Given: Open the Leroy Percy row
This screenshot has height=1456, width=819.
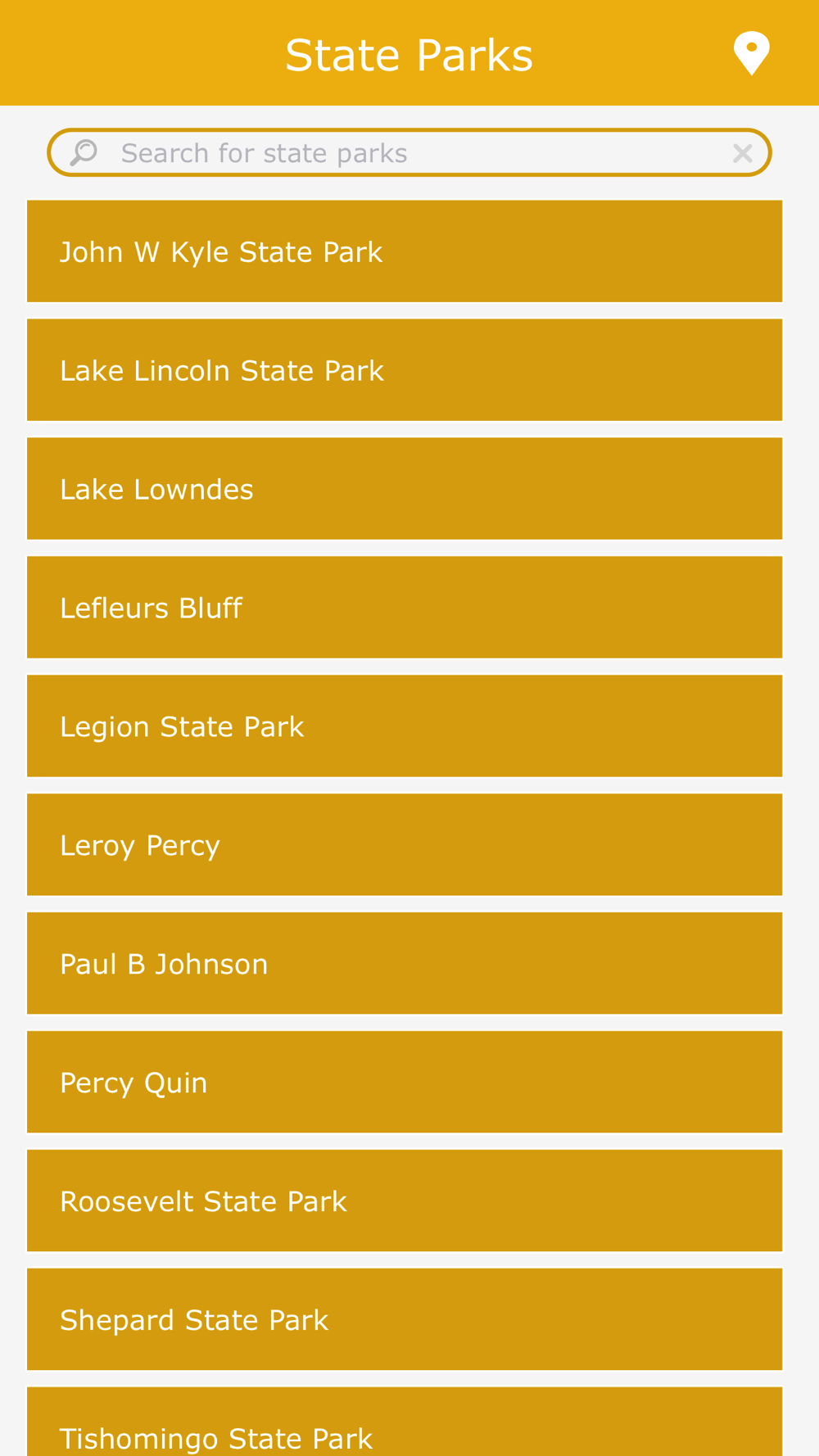Looking at the screenshot, I should point(405,845).
